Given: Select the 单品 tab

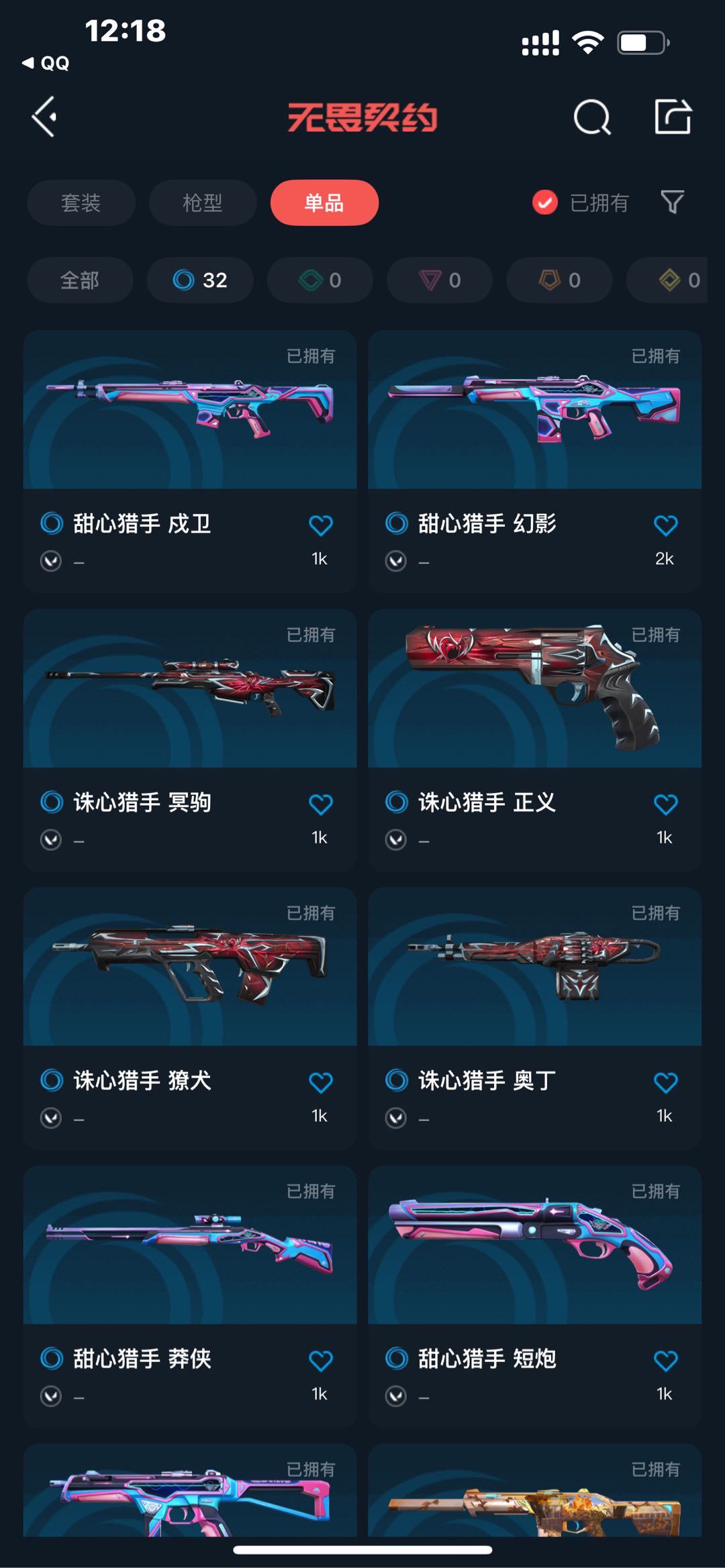Looking at the screenshot, I should pos(324,203).
